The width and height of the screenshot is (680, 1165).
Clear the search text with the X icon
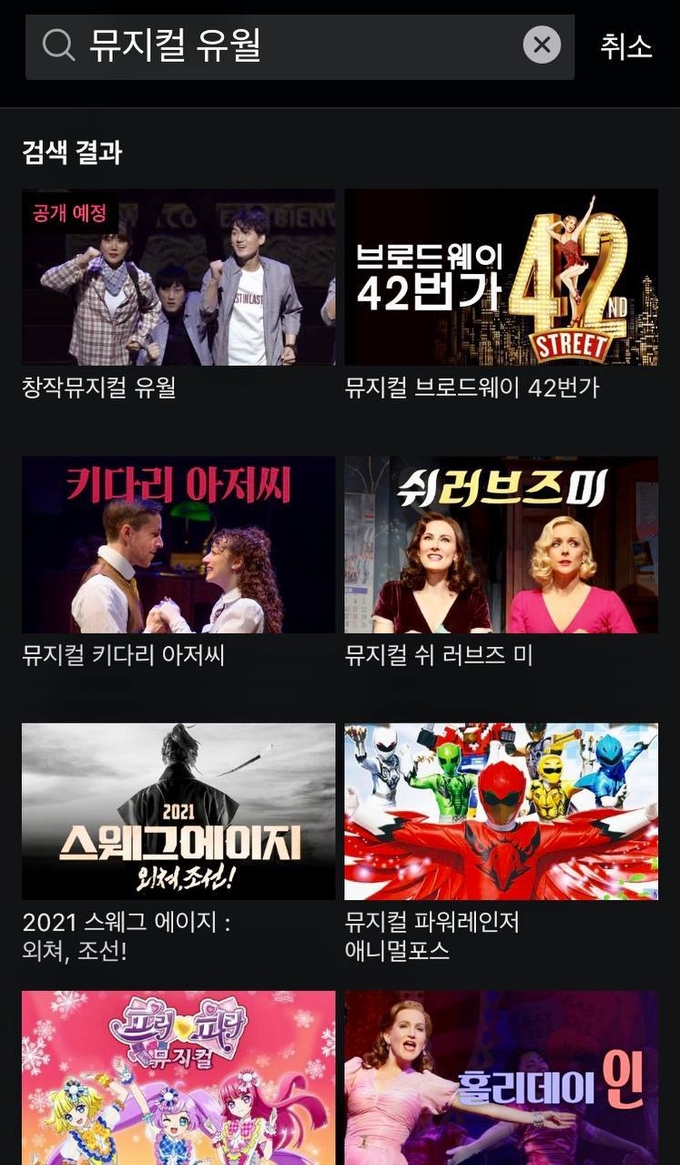[542, 45]
